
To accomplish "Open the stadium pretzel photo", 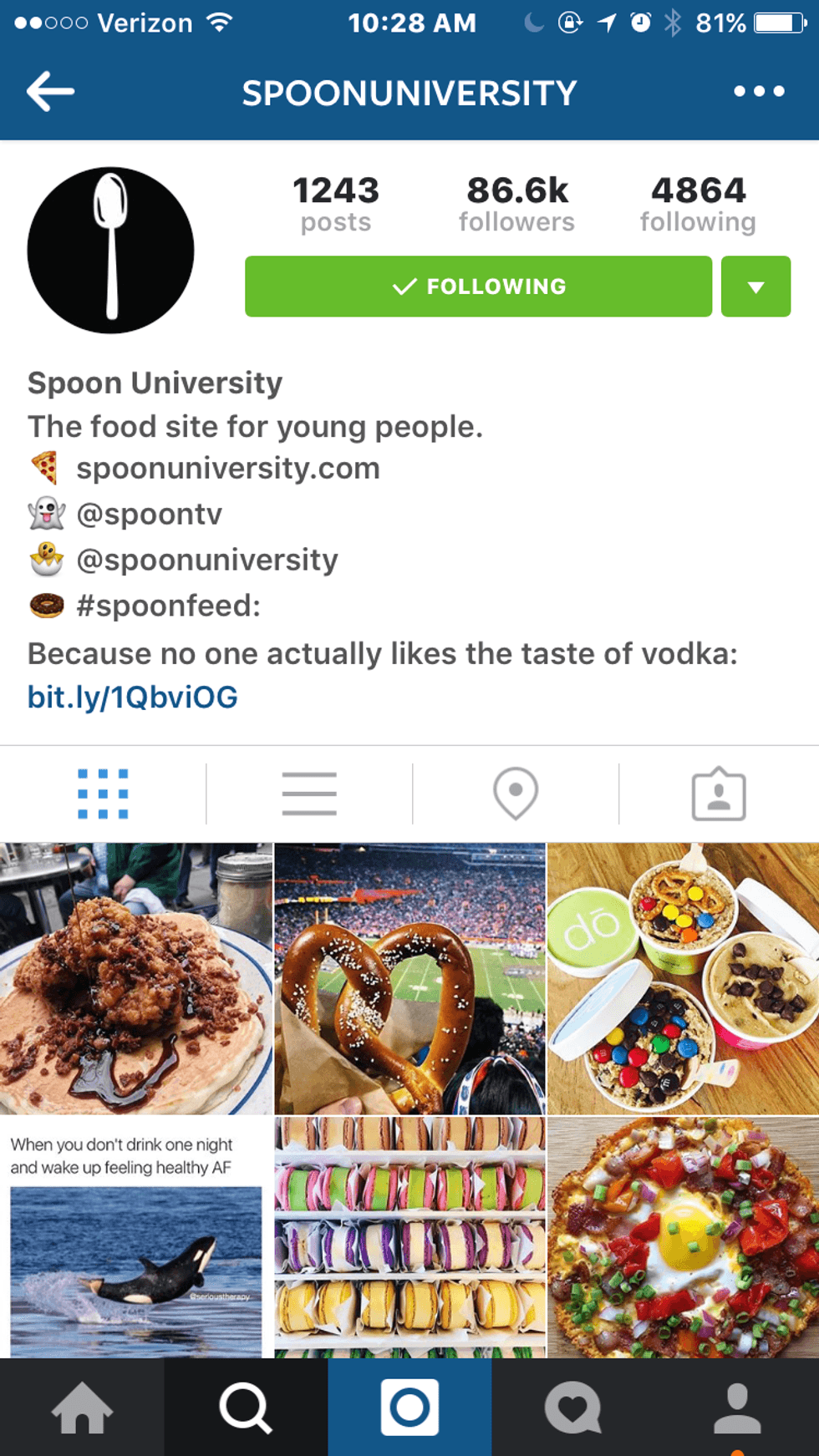I will click(409, 978).
